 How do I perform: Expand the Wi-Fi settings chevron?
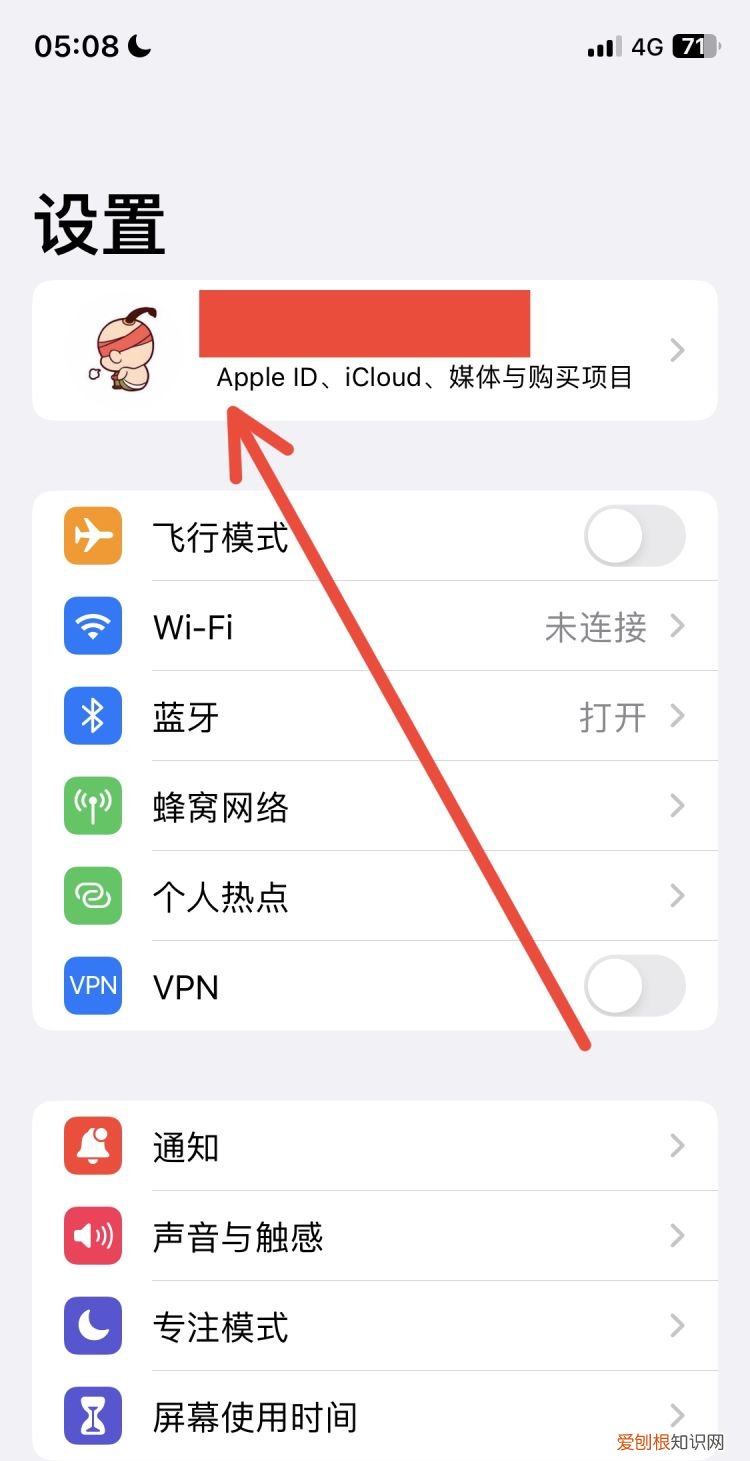point(678,626)
